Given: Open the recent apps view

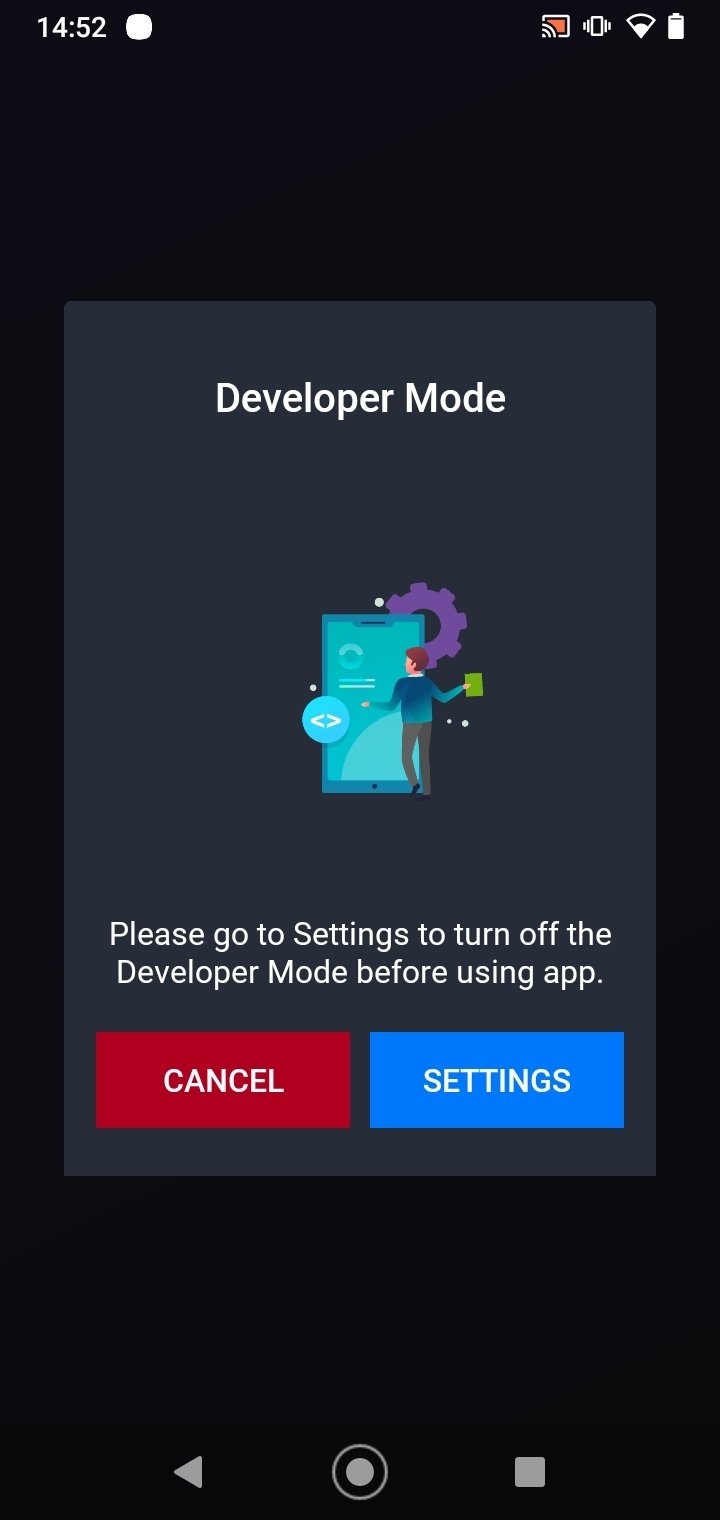Looking at the screenshot, I should tap(529, 1471).
